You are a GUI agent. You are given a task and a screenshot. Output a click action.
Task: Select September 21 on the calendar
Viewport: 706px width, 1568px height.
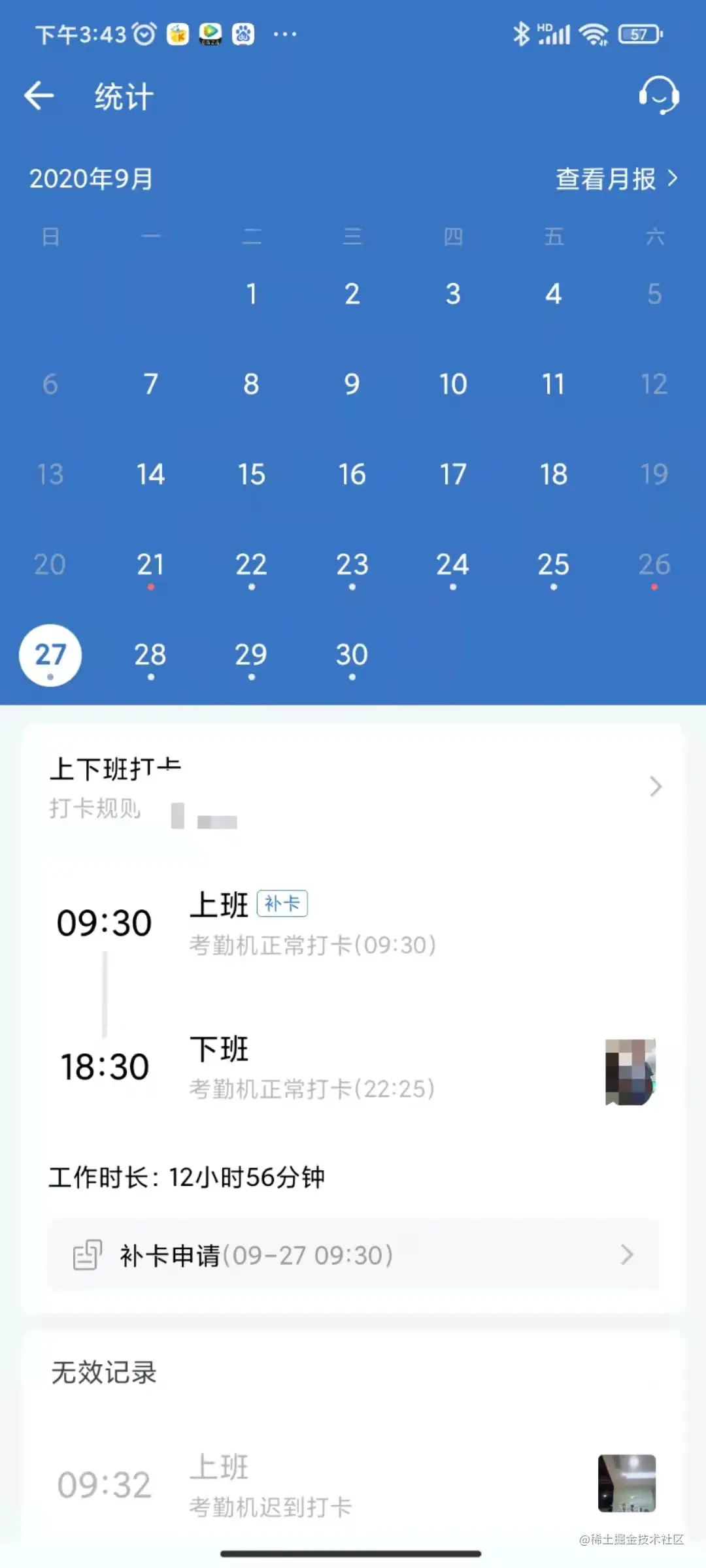tap(150, 565)
